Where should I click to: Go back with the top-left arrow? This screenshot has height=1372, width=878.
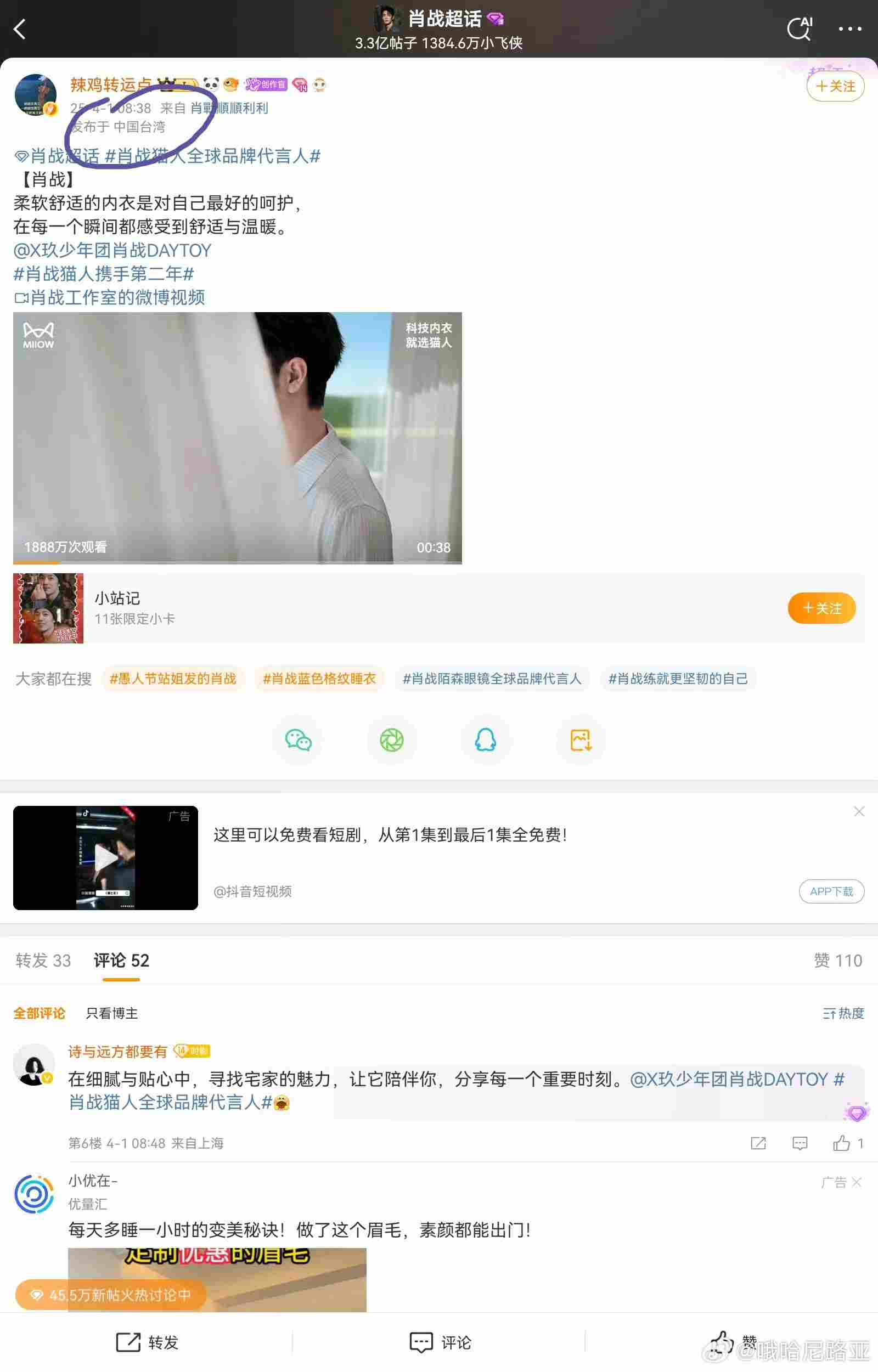pyautogui.click(x=20, y=29)
